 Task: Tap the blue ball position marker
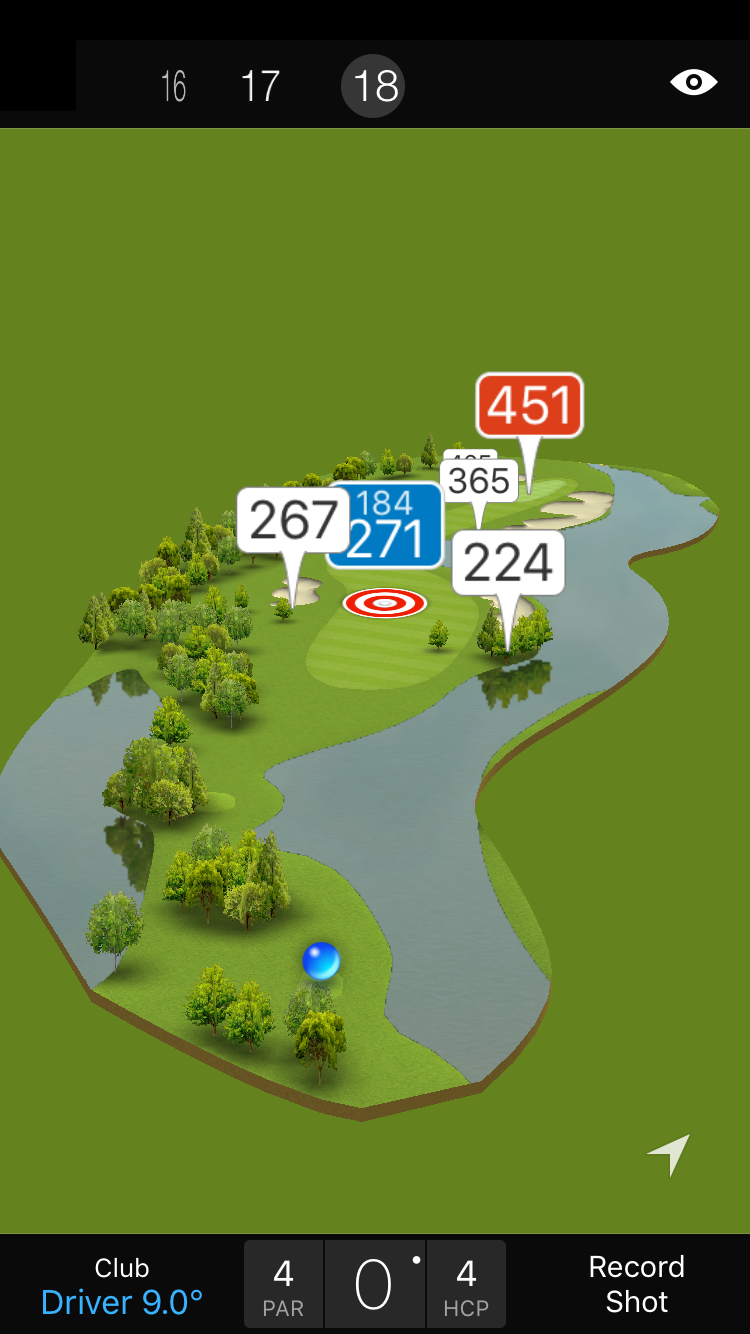321,961
